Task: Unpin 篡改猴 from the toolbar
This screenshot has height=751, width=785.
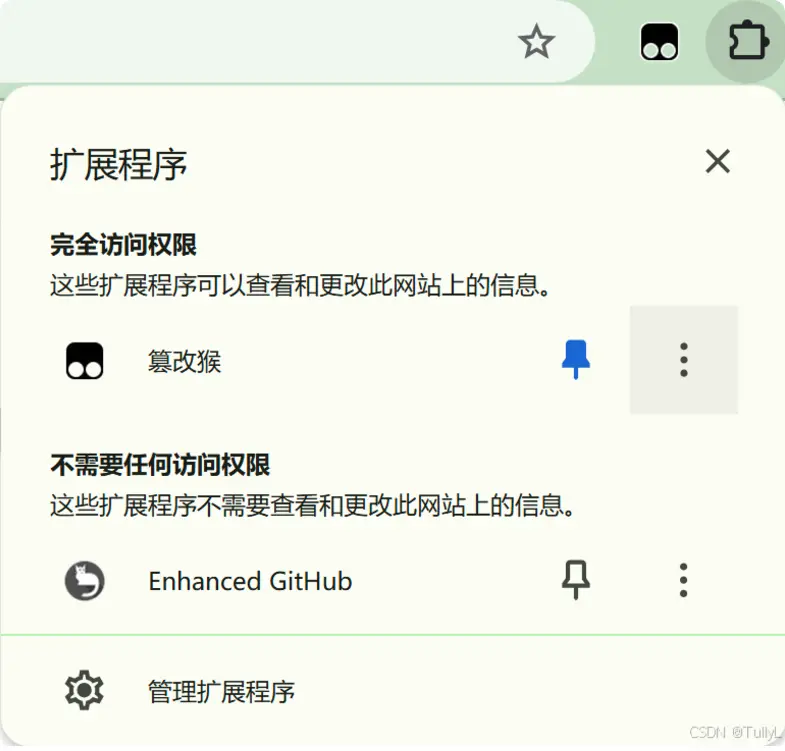Action: click(x=575, y=359)
